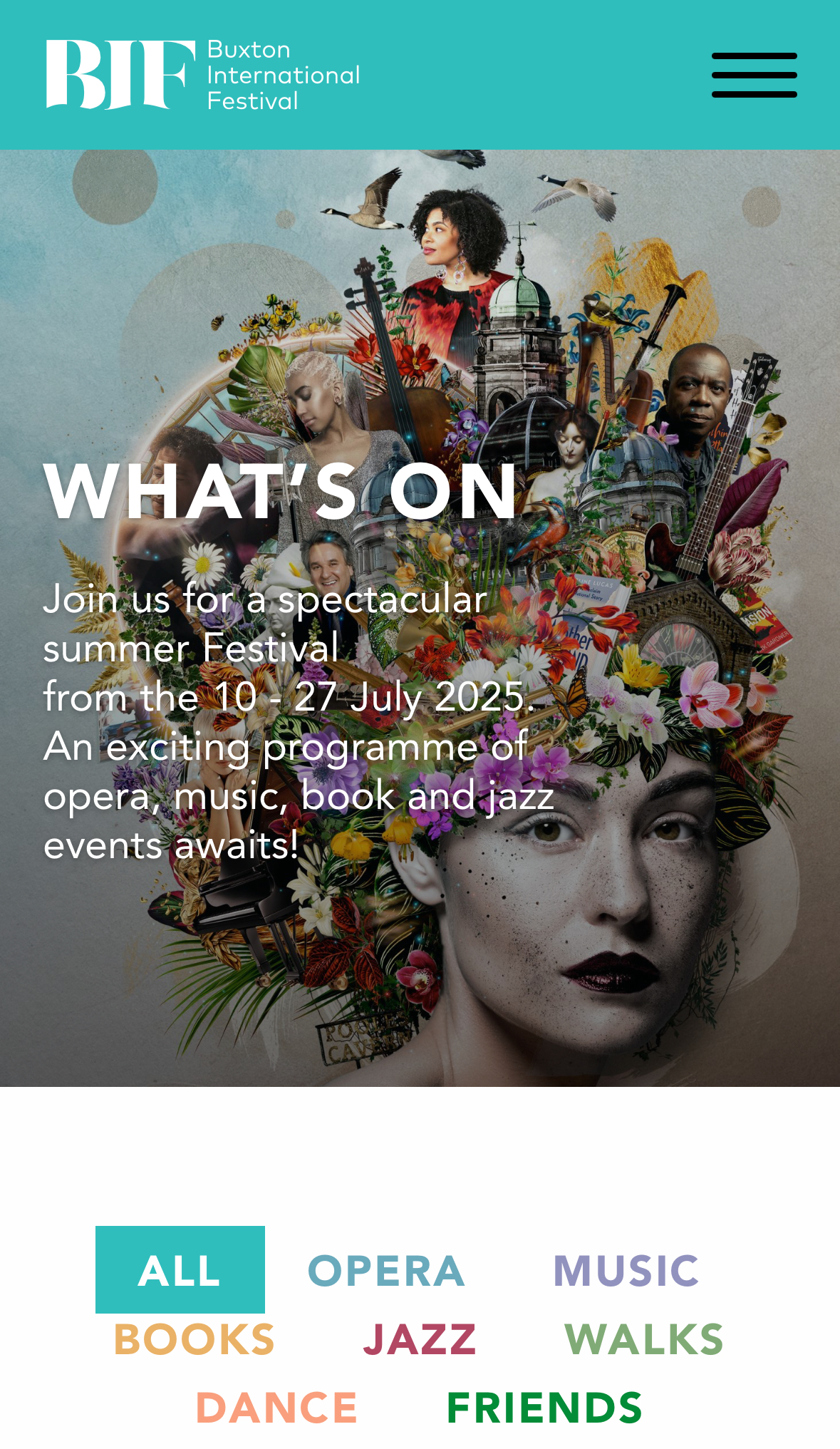The width and height of the screenshot is (840, 1449).
Task: Select the ALL events filter
Action: 180,1269
